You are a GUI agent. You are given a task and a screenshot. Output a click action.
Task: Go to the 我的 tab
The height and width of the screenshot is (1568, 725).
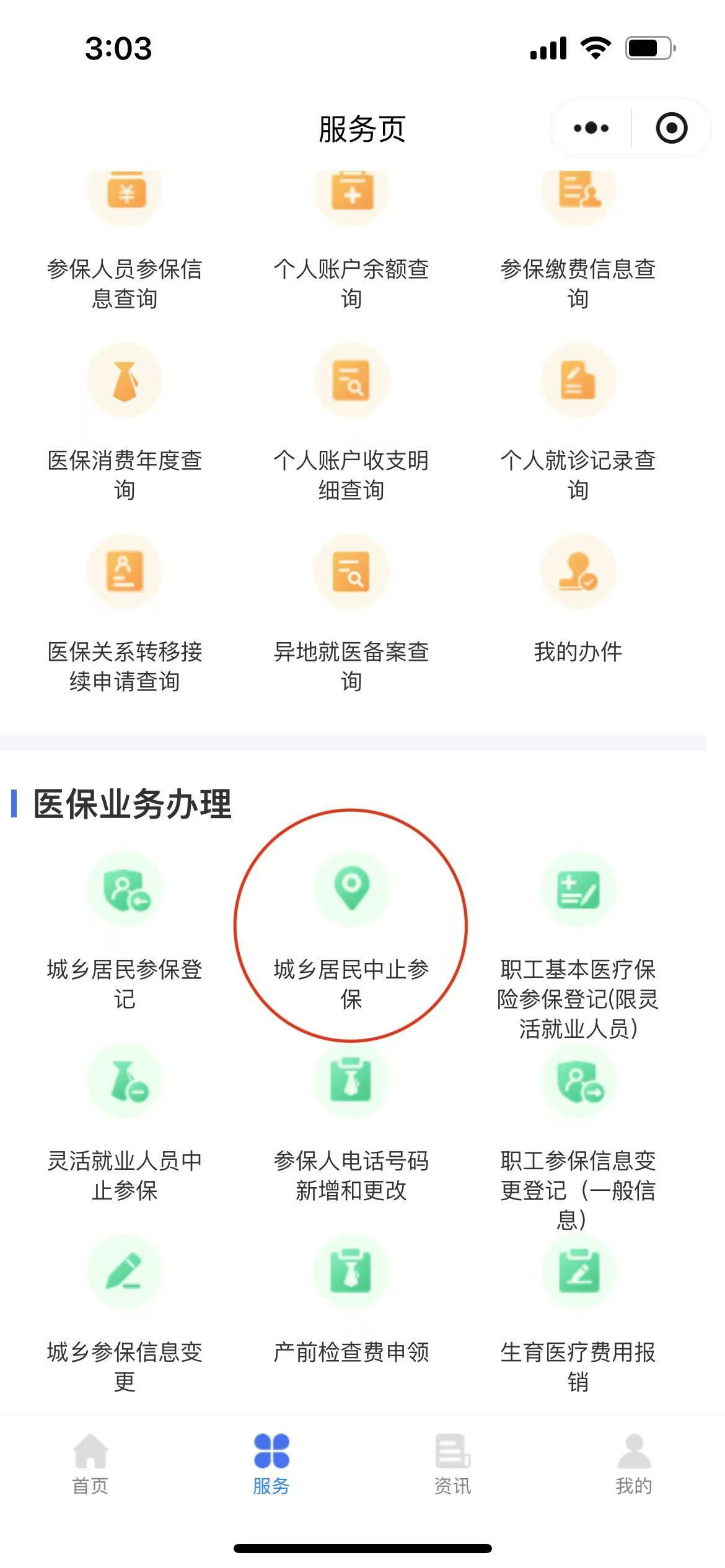point(633,1464)
